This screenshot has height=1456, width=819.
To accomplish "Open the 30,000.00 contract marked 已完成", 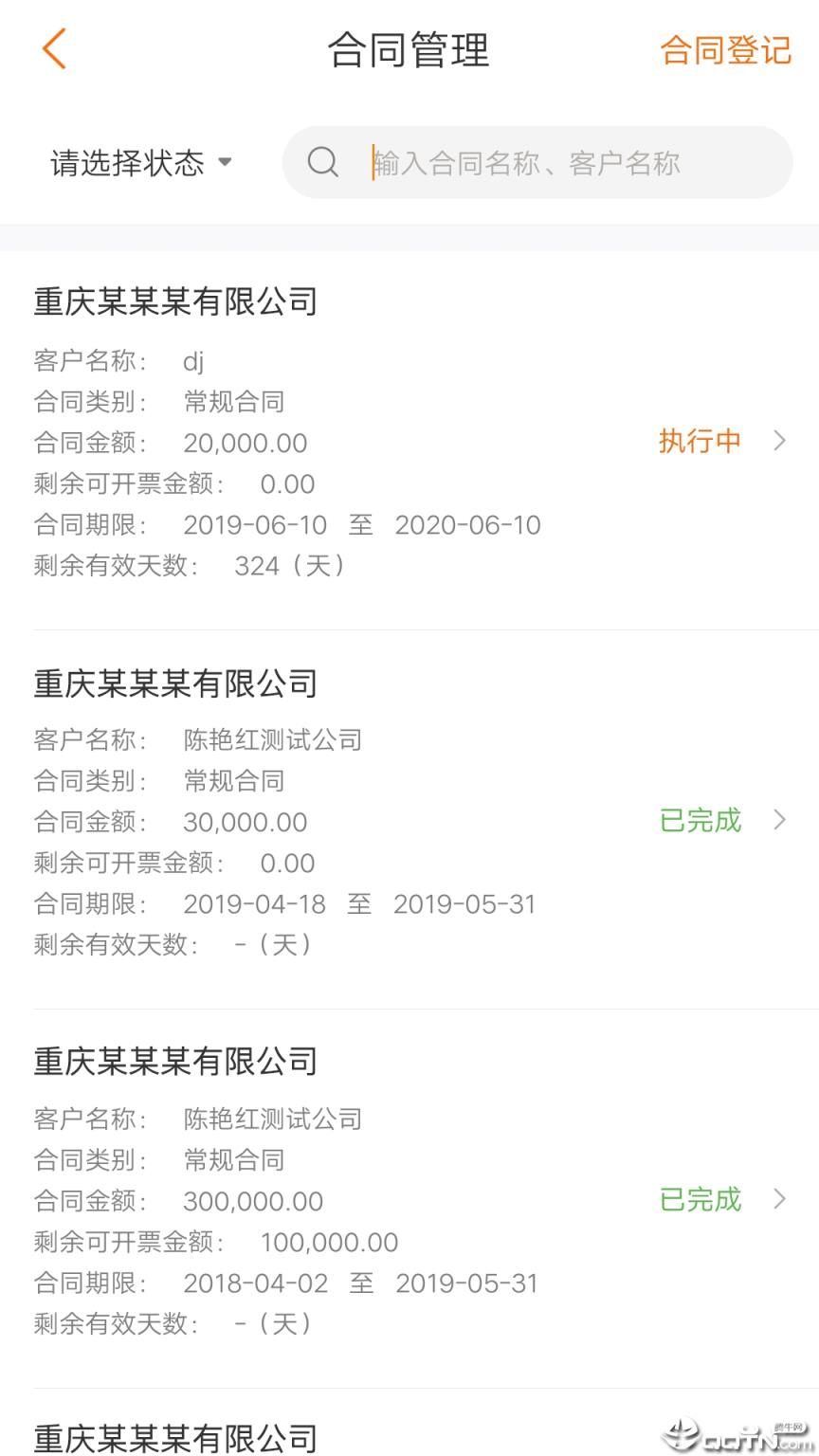I will coord(409,820).
